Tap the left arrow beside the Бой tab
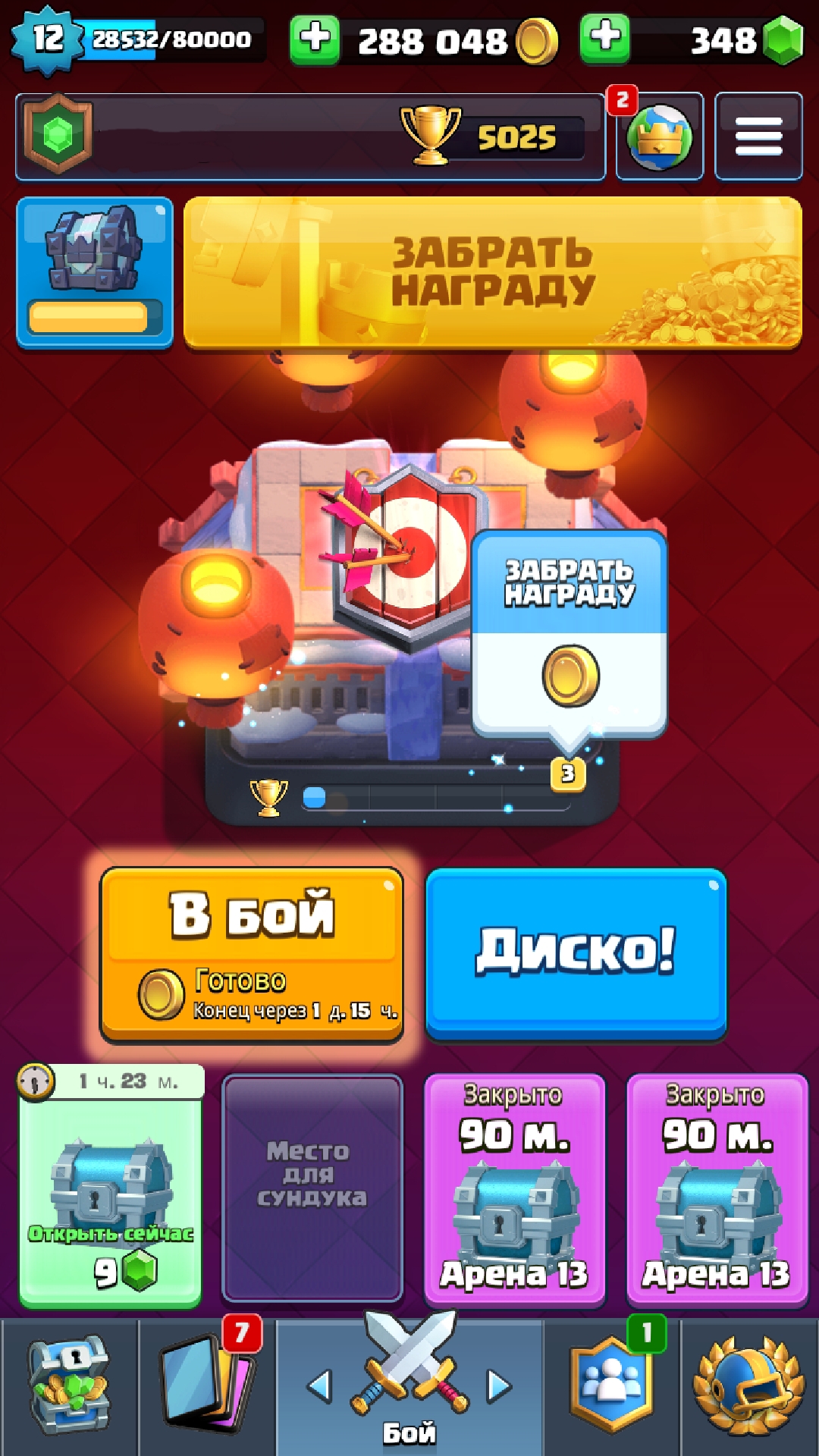819x1456 pixels. coord(319,1386)
